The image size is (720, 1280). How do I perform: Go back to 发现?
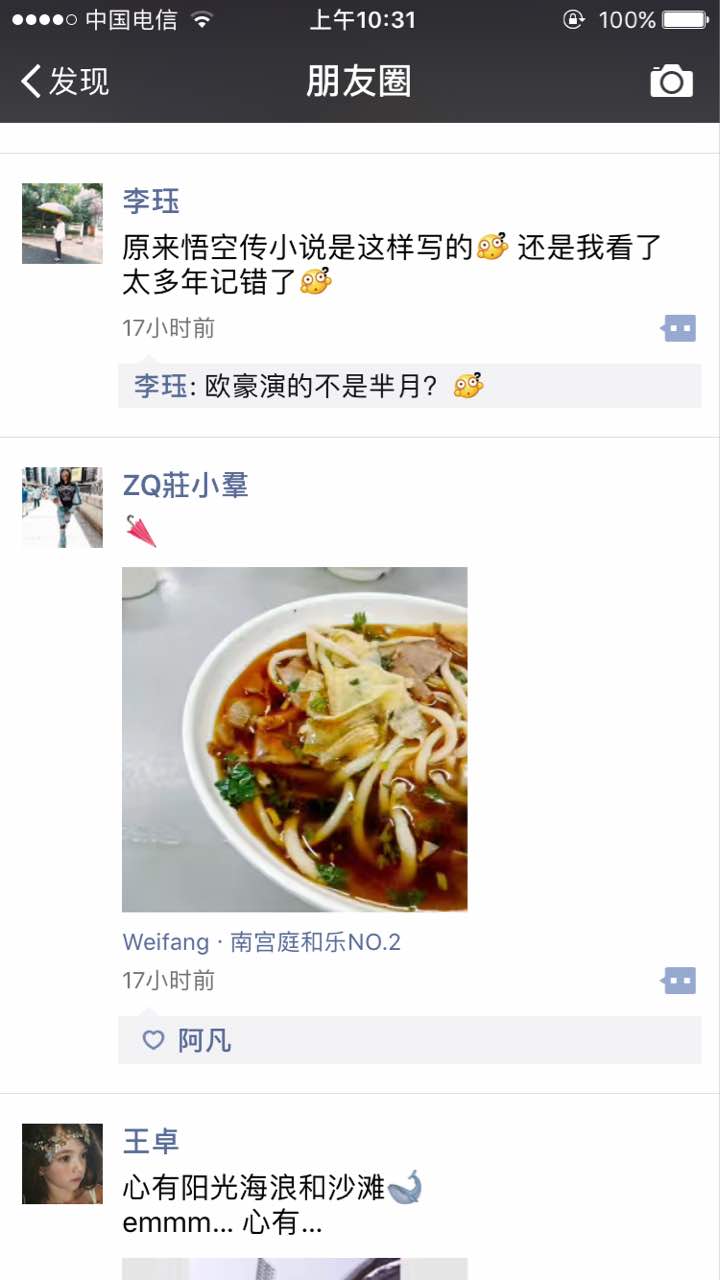coord(66,81)
